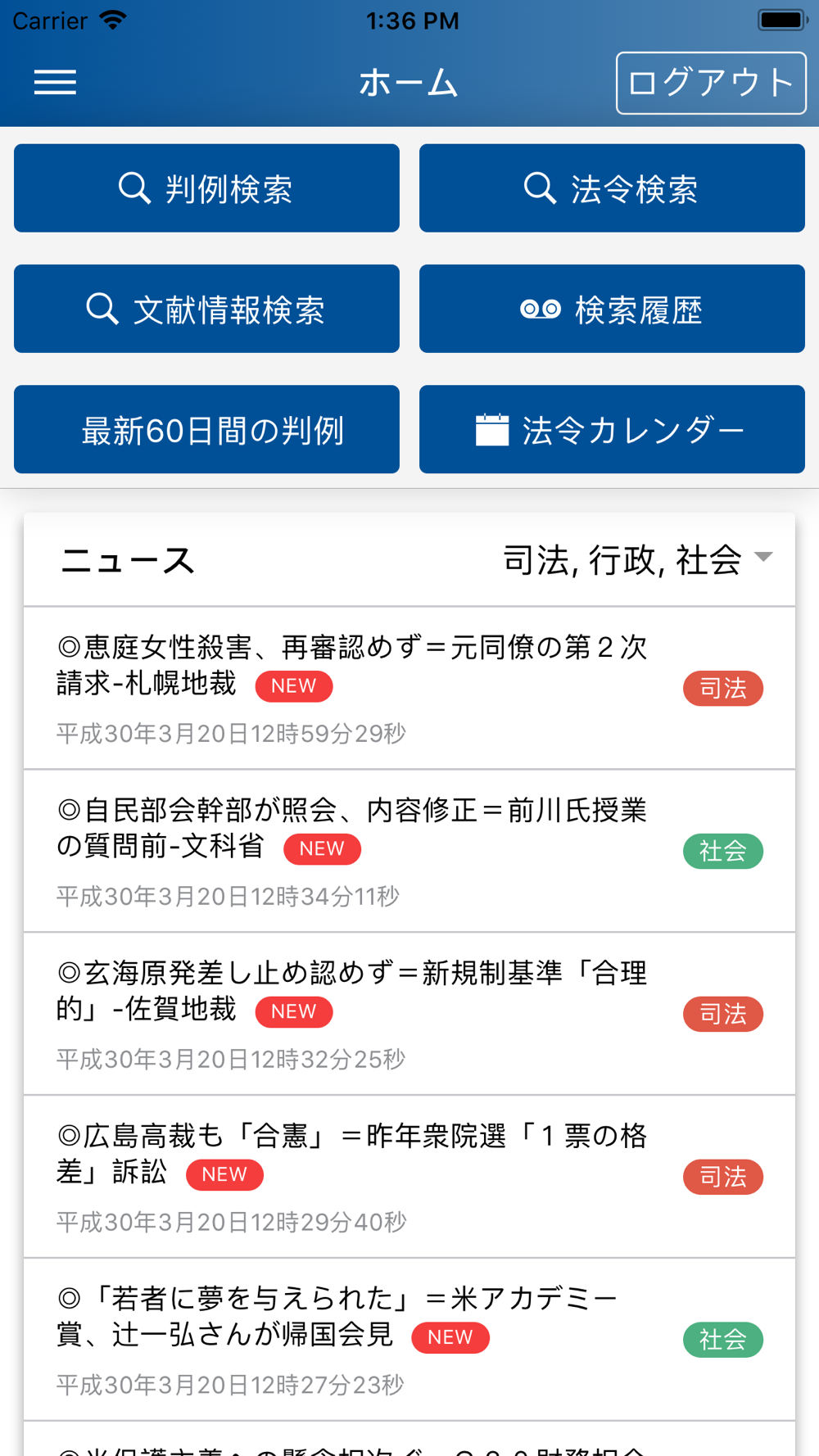This screenshot has width=819, height=1456.
Task: Open 文献情報検索
Action: (x=206, y=309)
